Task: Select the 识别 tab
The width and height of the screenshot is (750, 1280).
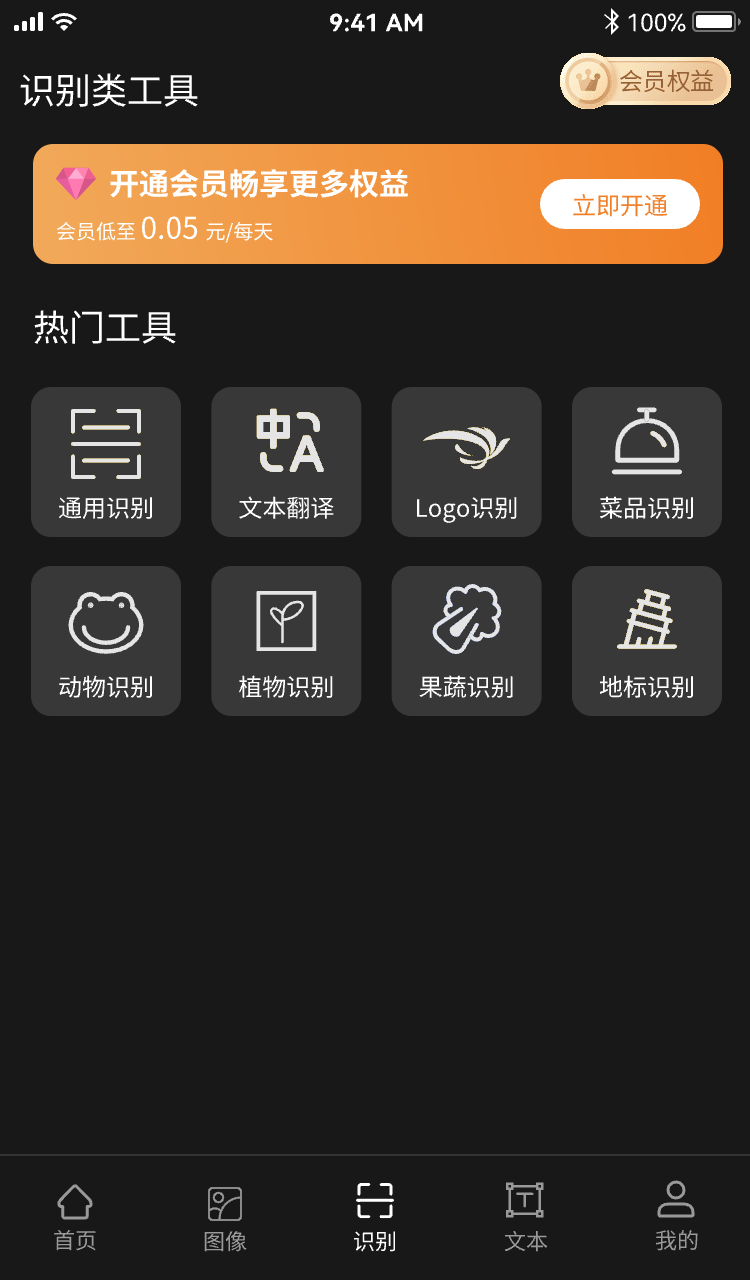Action: tap(375, 1217)
